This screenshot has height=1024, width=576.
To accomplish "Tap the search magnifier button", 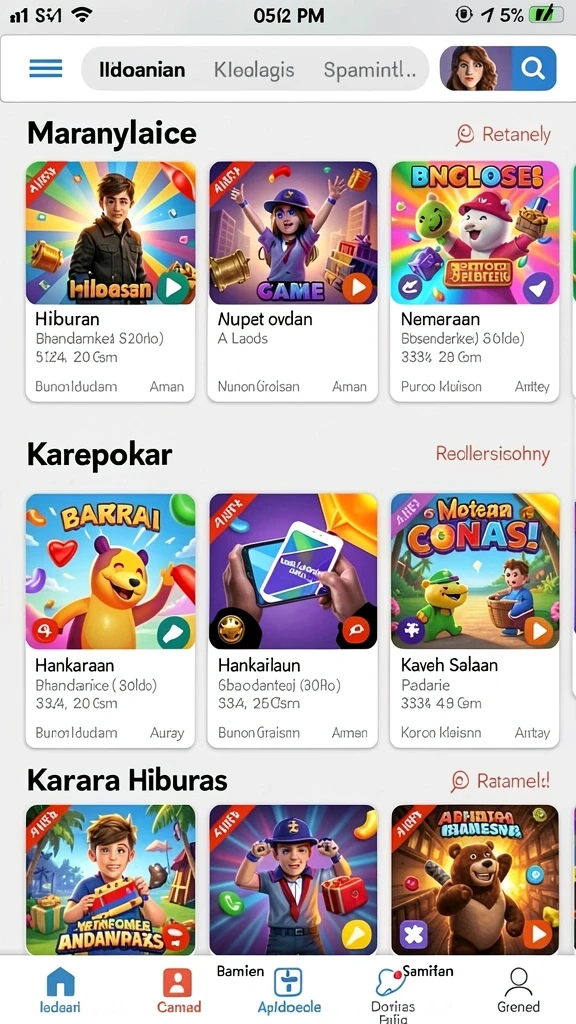I will pos(534,68).
